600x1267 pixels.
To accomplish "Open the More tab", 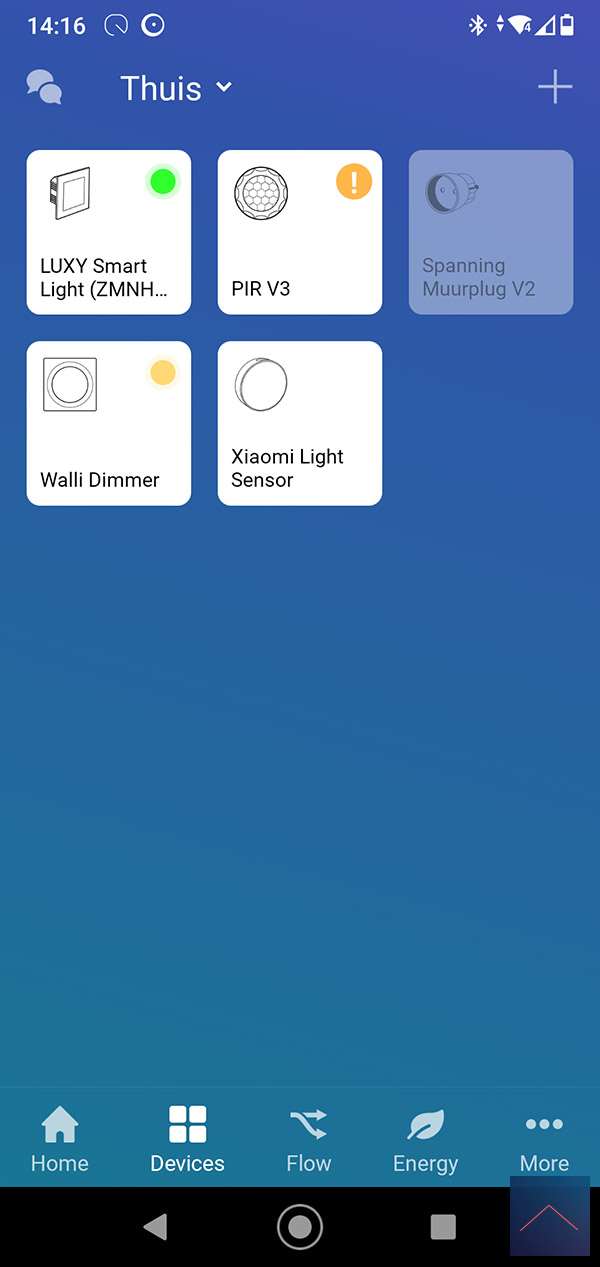I will [544, 1140].
